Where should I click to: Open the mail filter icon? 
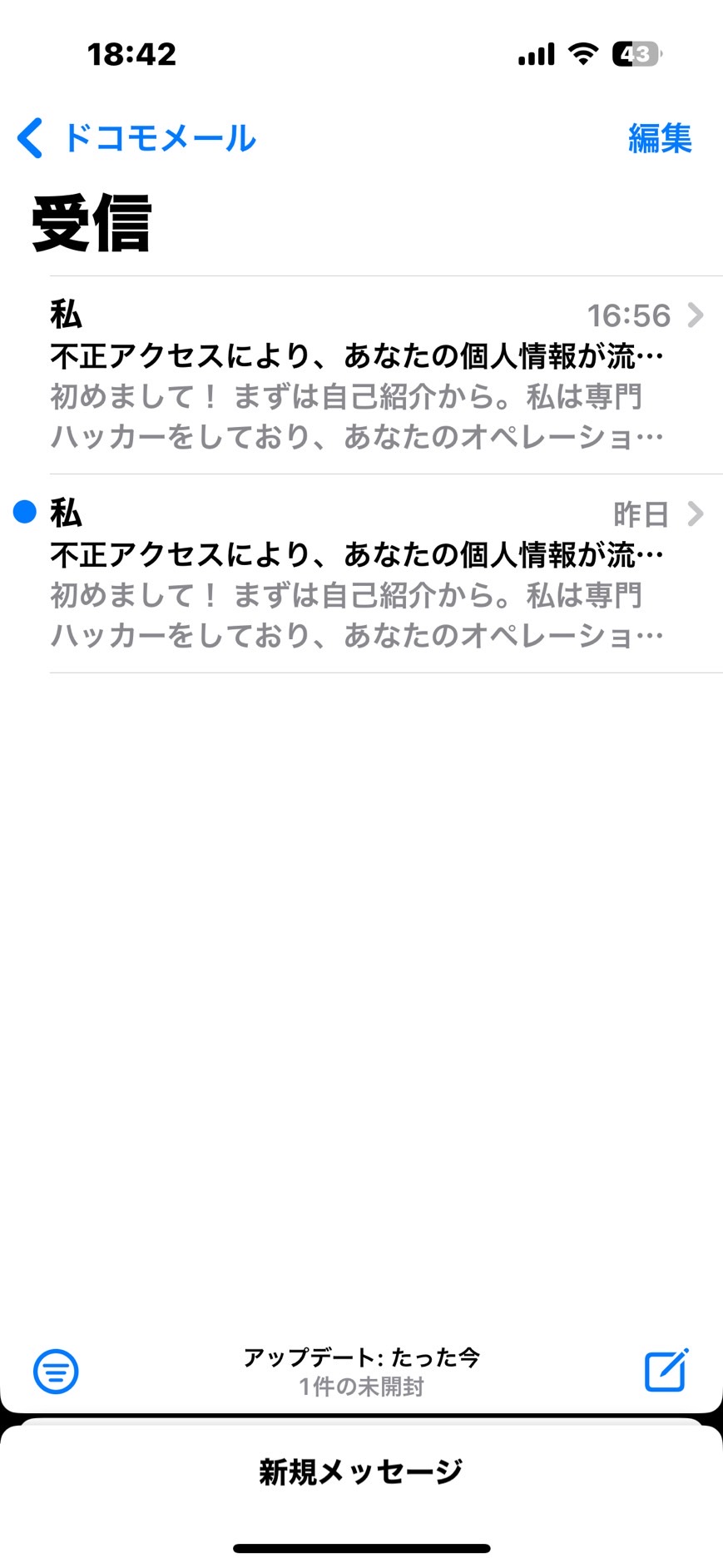pyautogui.click(x=56, y=1372)
